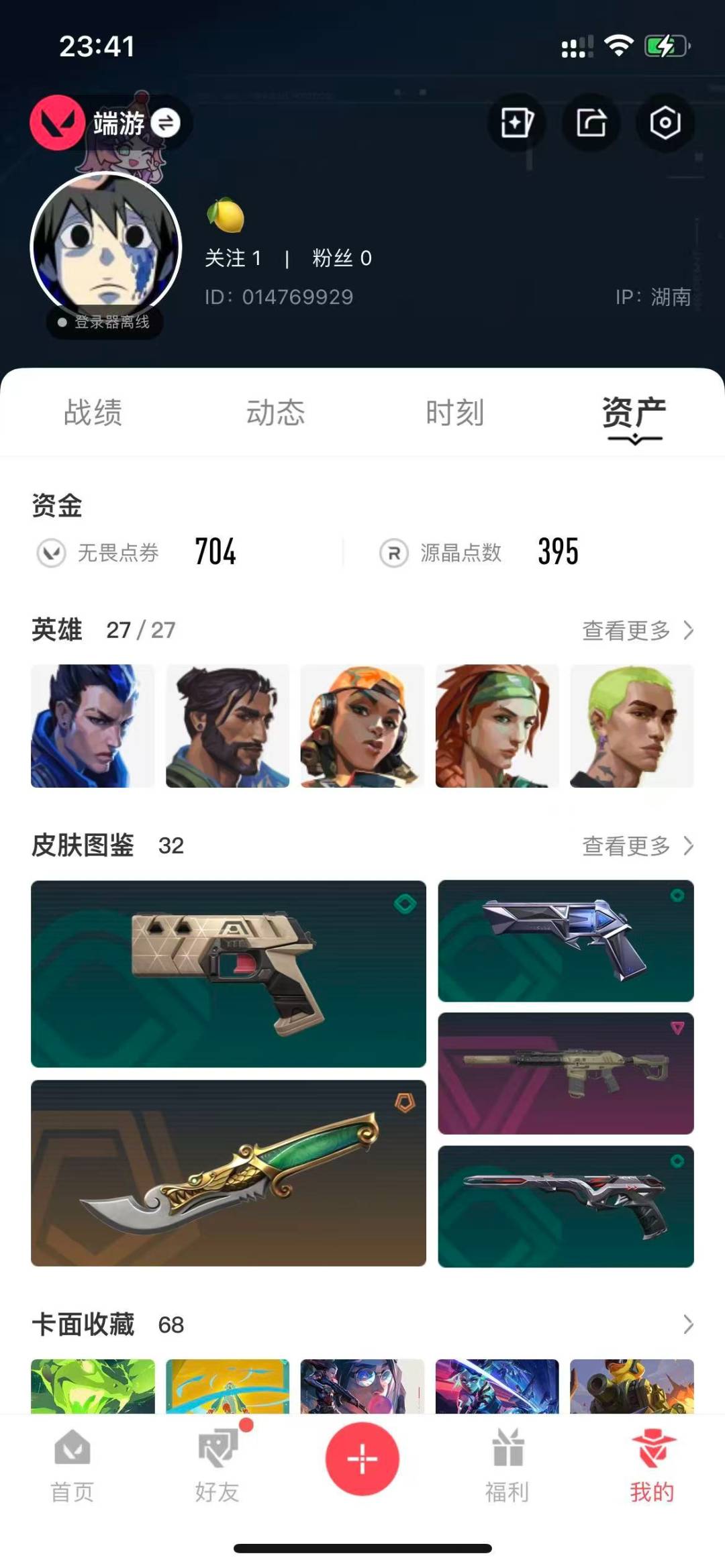Tap 粉丝 0 to view fans list
Screen dimensions: 725x1568
point(342,258)
